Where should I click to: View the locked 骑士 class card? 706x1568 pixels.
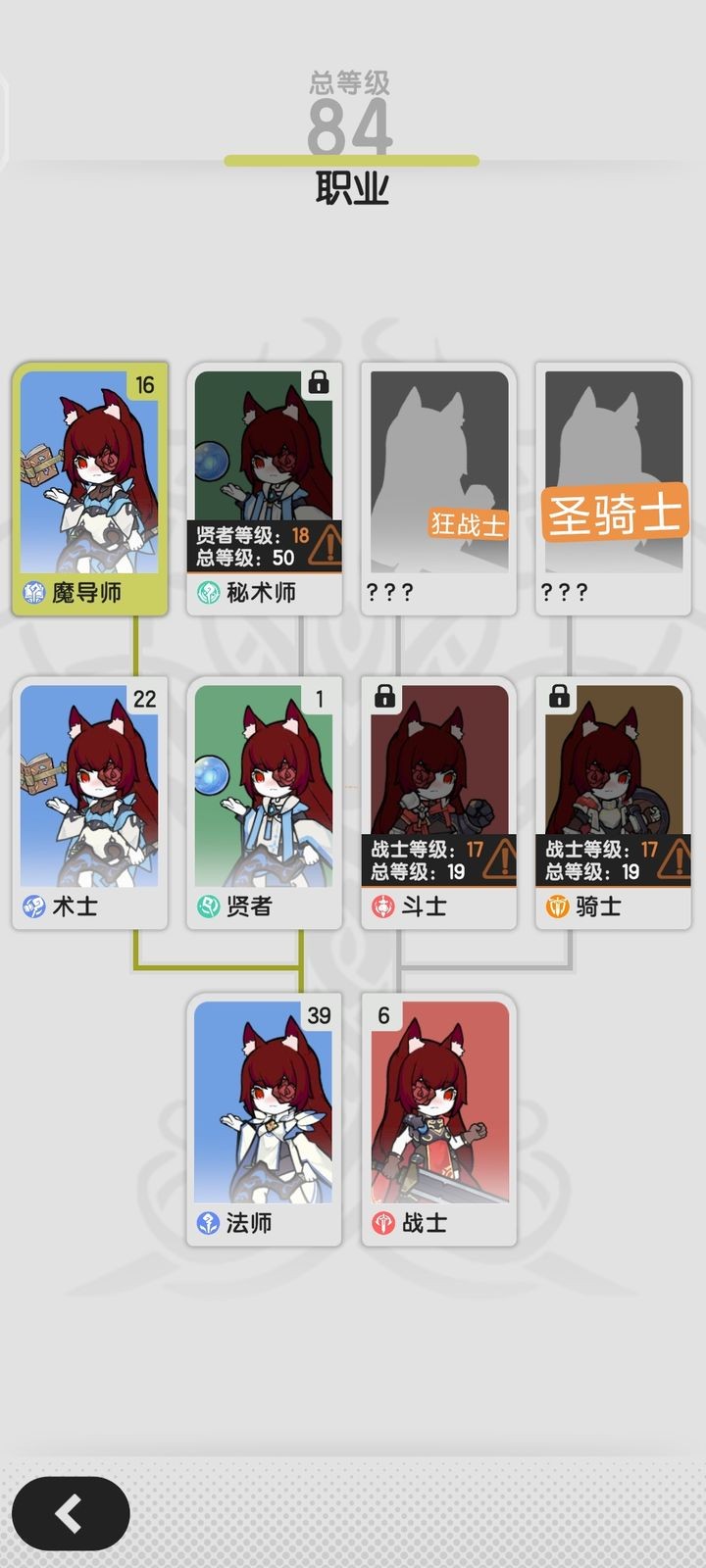(613, 803)
